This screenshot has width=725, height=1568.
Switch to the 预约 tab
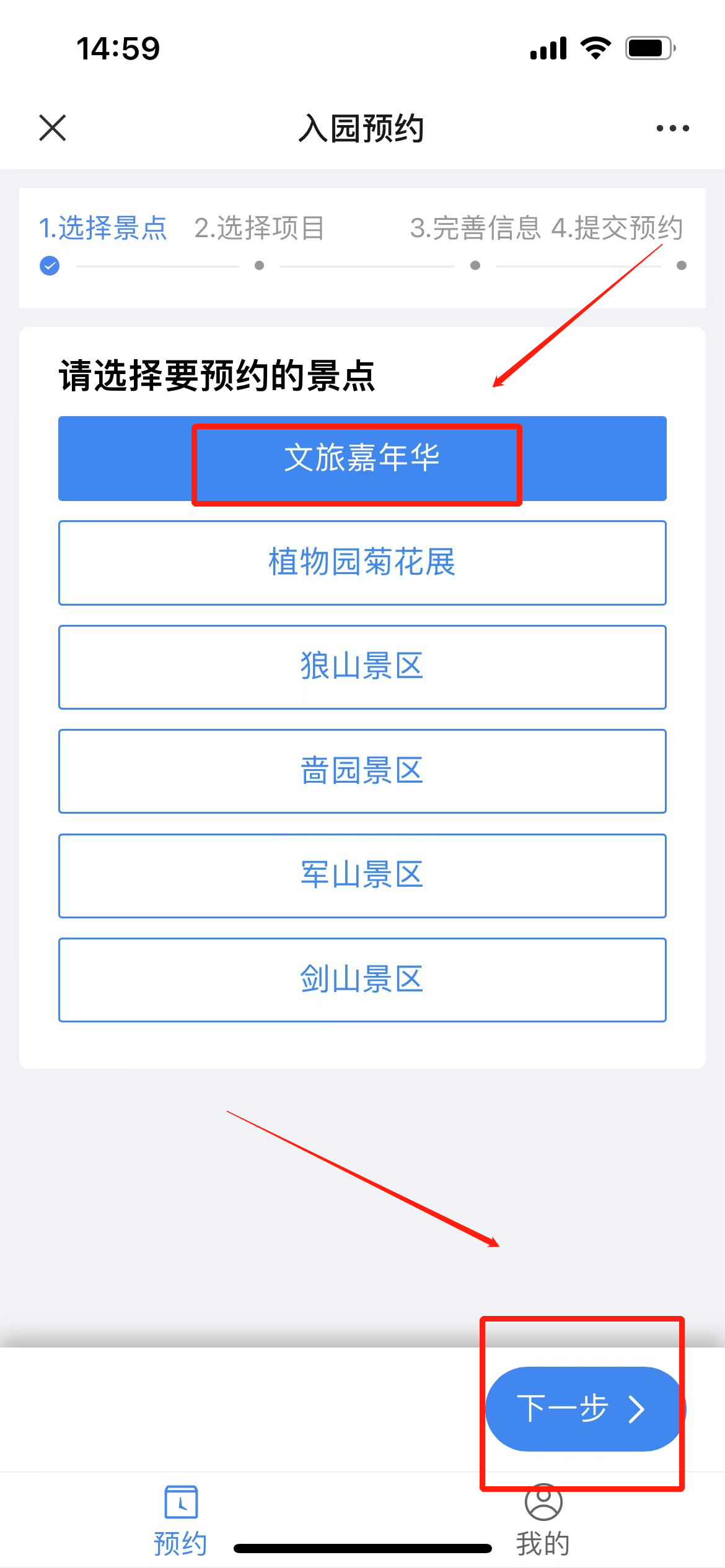[x=180, y=1520]
